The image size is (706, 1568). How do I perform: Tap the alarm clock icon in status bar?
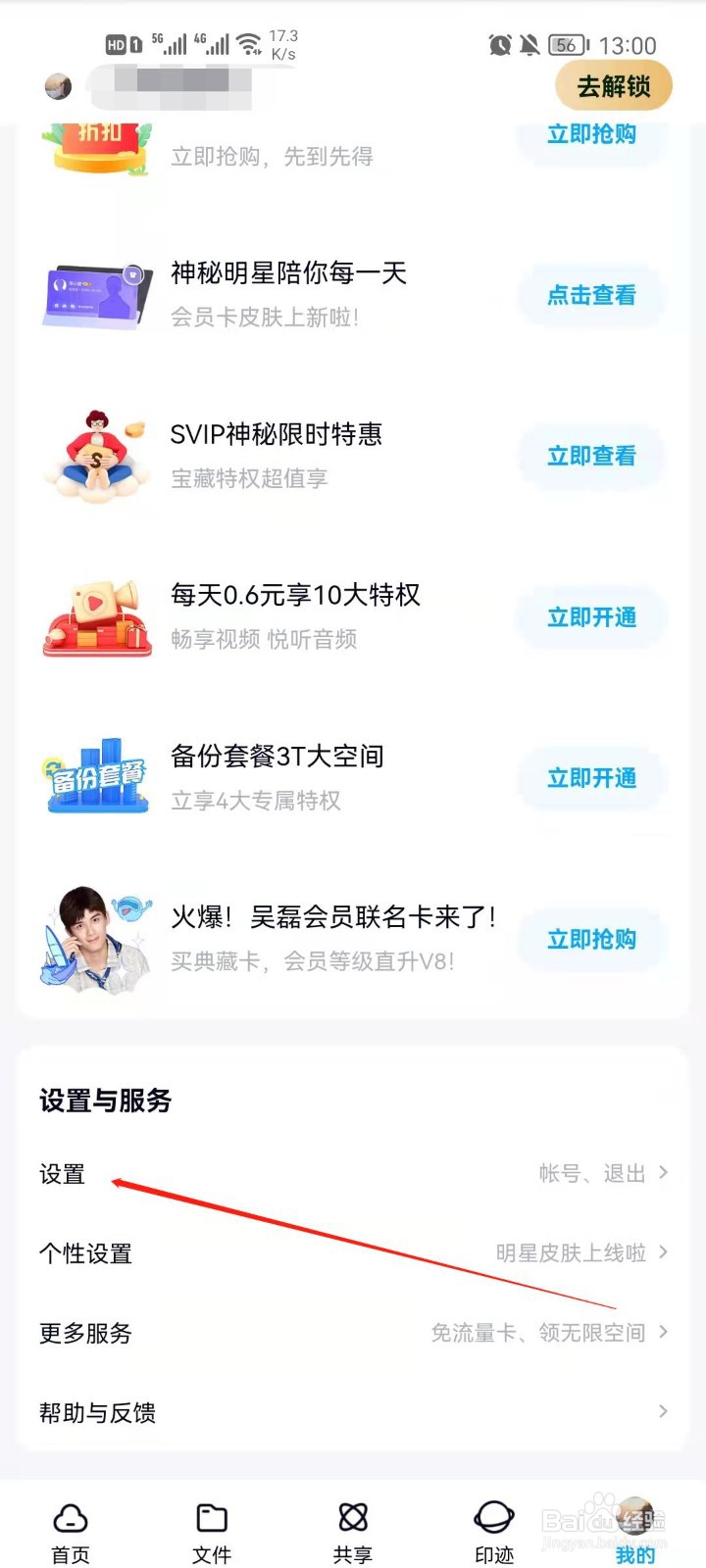tap(500, 44)
